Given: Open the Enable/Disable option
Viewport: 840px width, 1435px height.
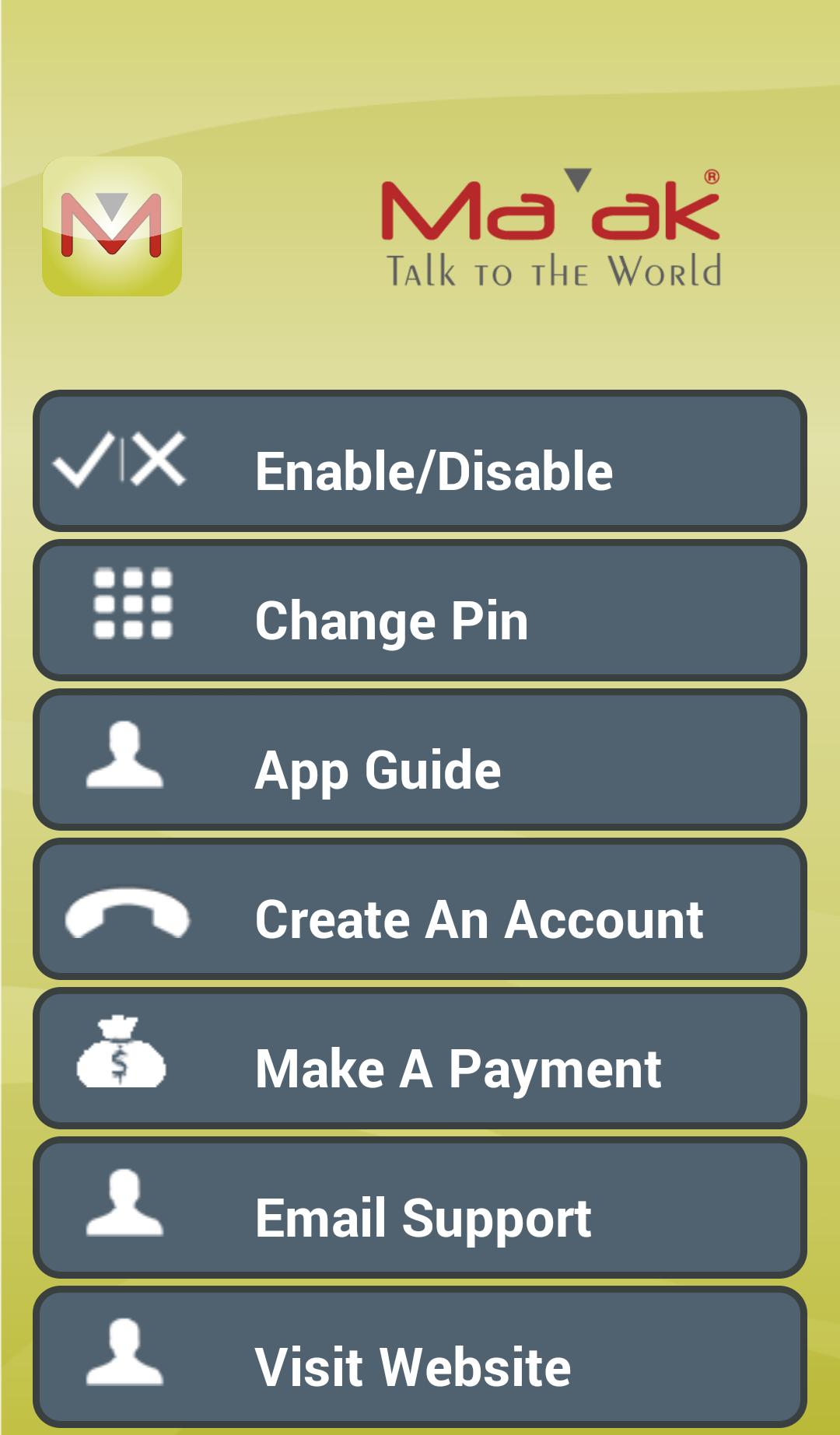Looking at the screenshot, I should point(420,462).
